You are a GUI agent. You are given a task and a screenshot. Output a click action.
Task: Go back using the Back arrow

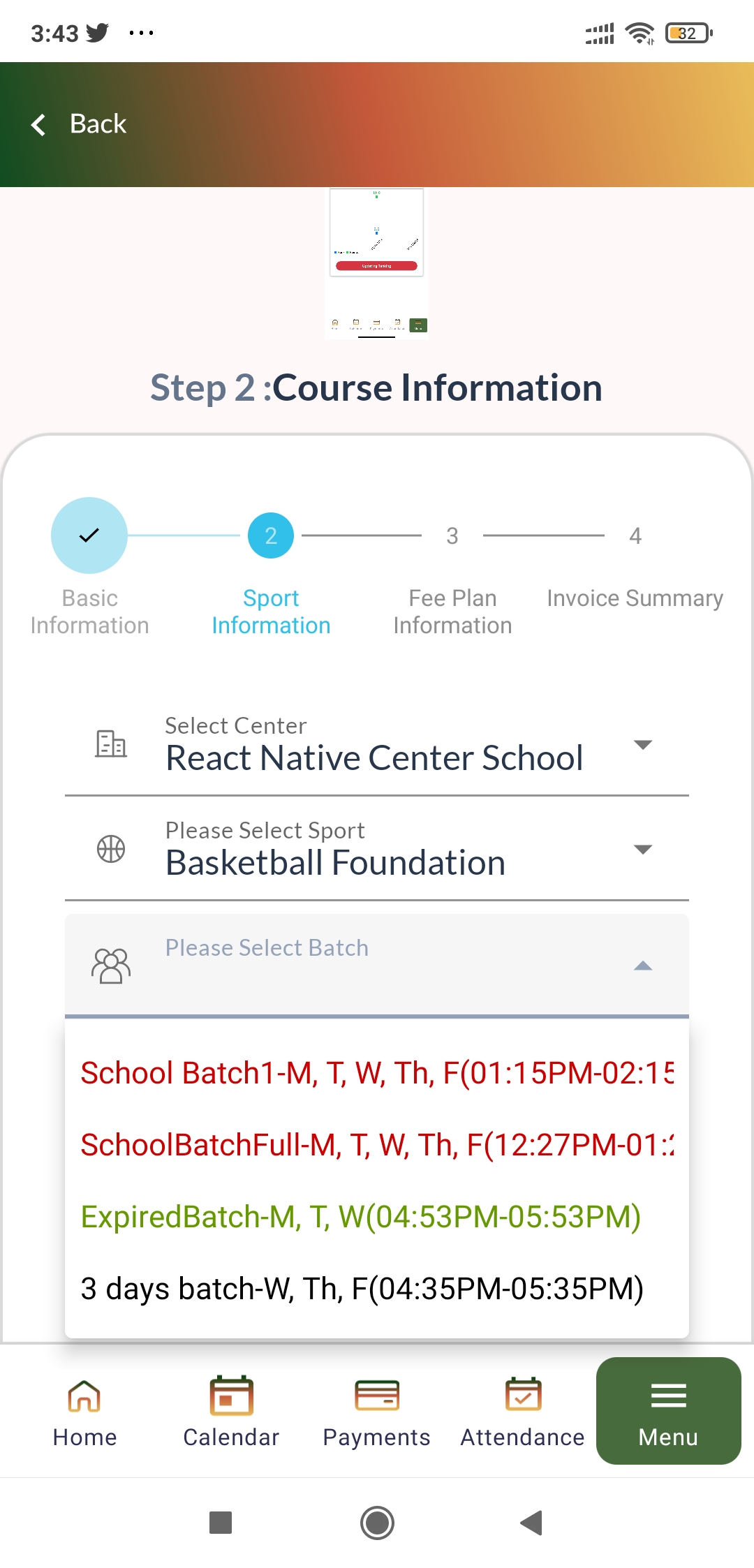tap(39, 124)
